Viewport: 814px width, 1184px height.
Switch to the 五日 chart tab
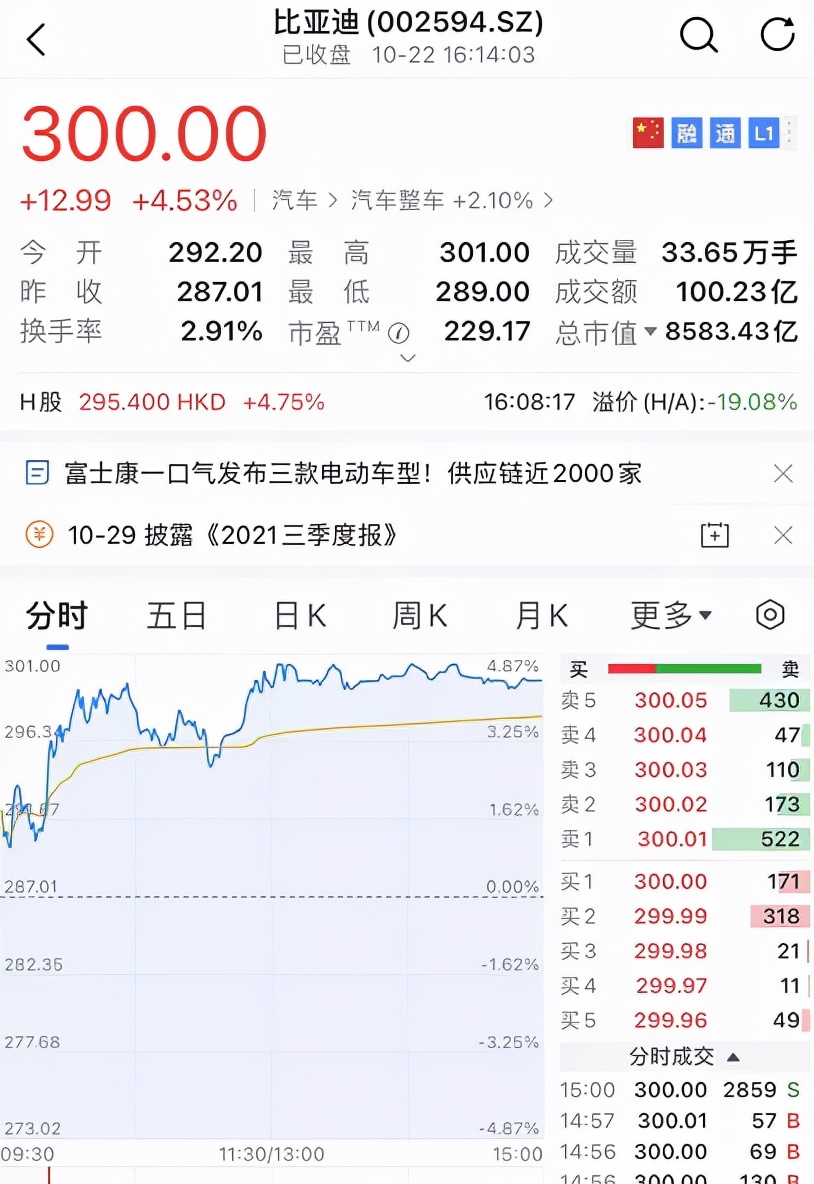pyautogui.click(x=176, y=616)
